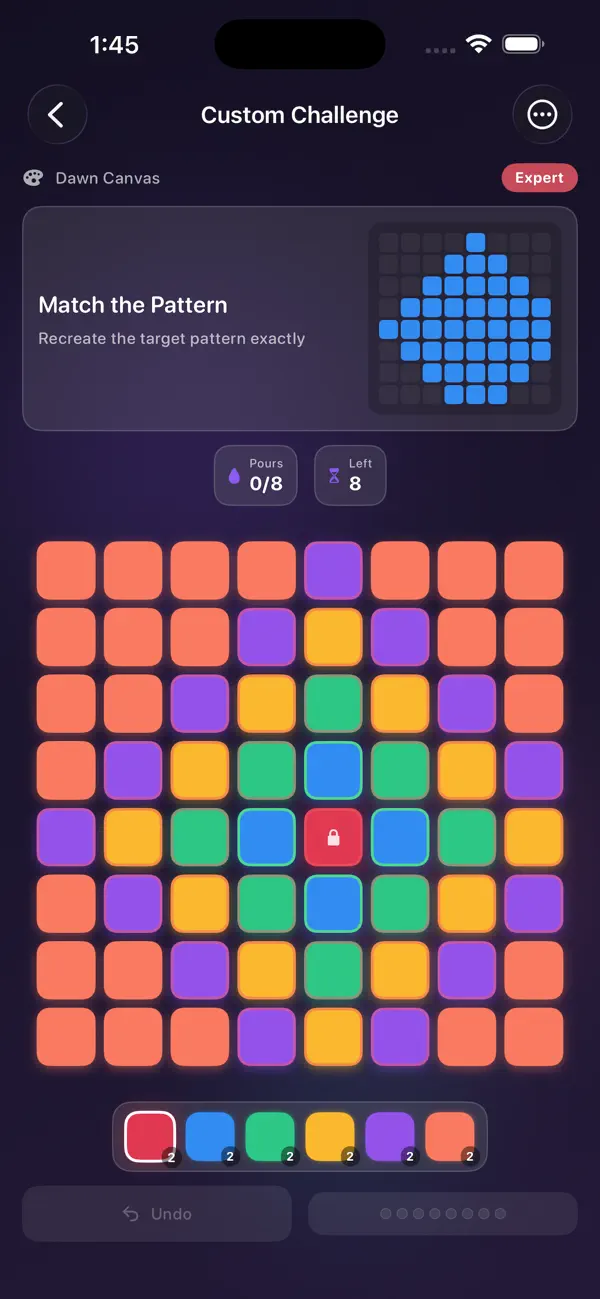This screenshot has height=1299, width=600.
Task: Tap the purple tile in the top row
Action: tap(333, 570)
